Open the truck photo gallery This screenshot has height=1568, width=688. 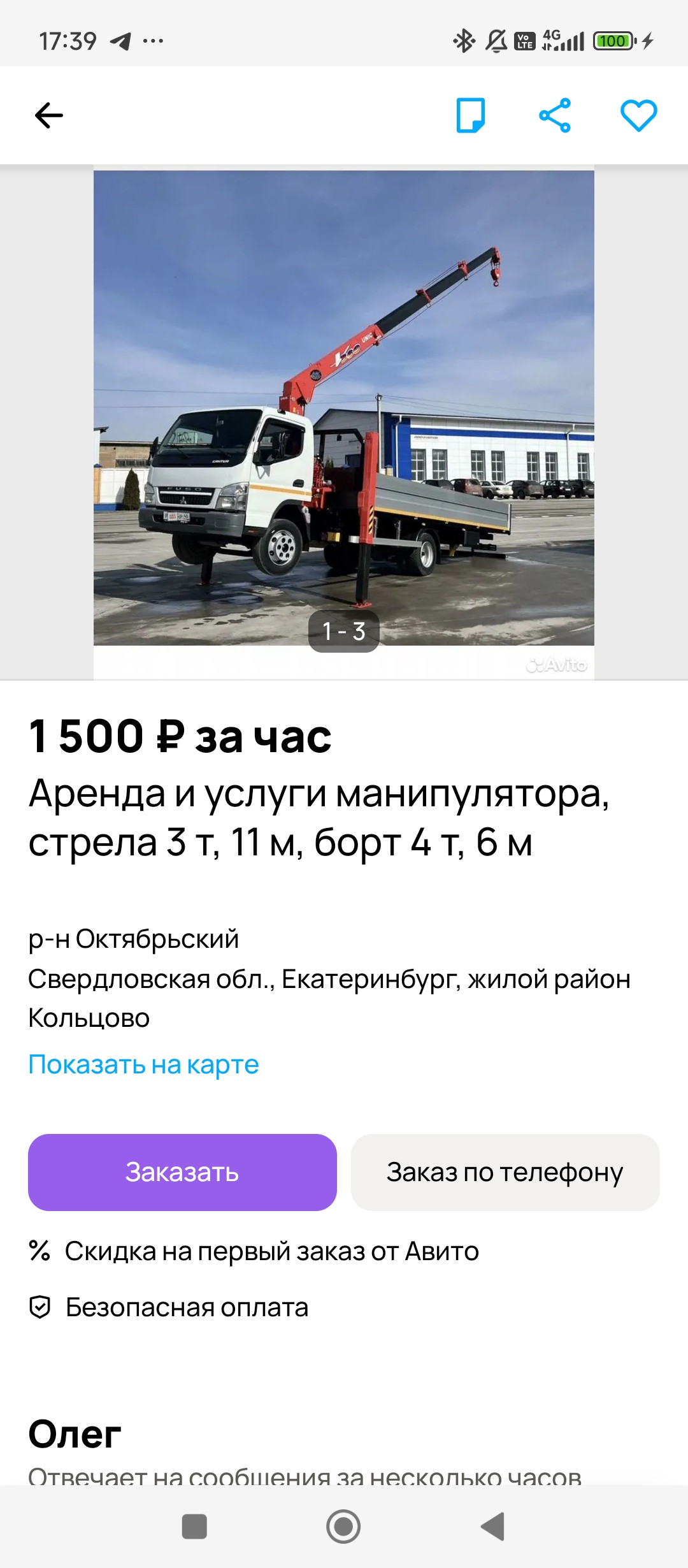344,408
